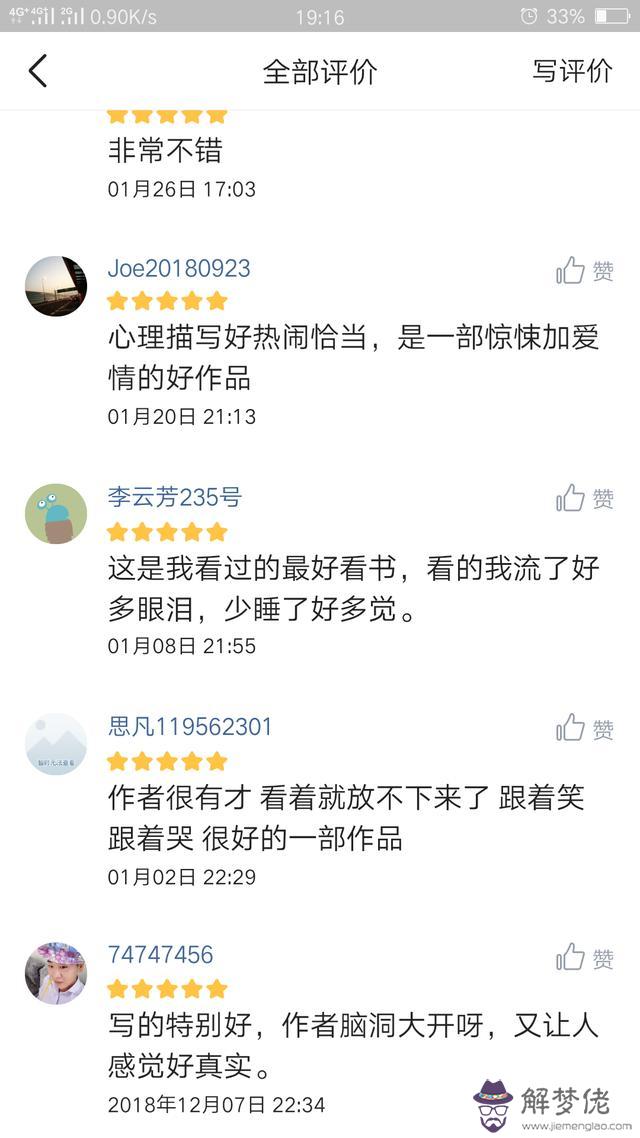640x1138 pixels.
Task: Go back using the top-left arrow
Action: tap(38, 71)
